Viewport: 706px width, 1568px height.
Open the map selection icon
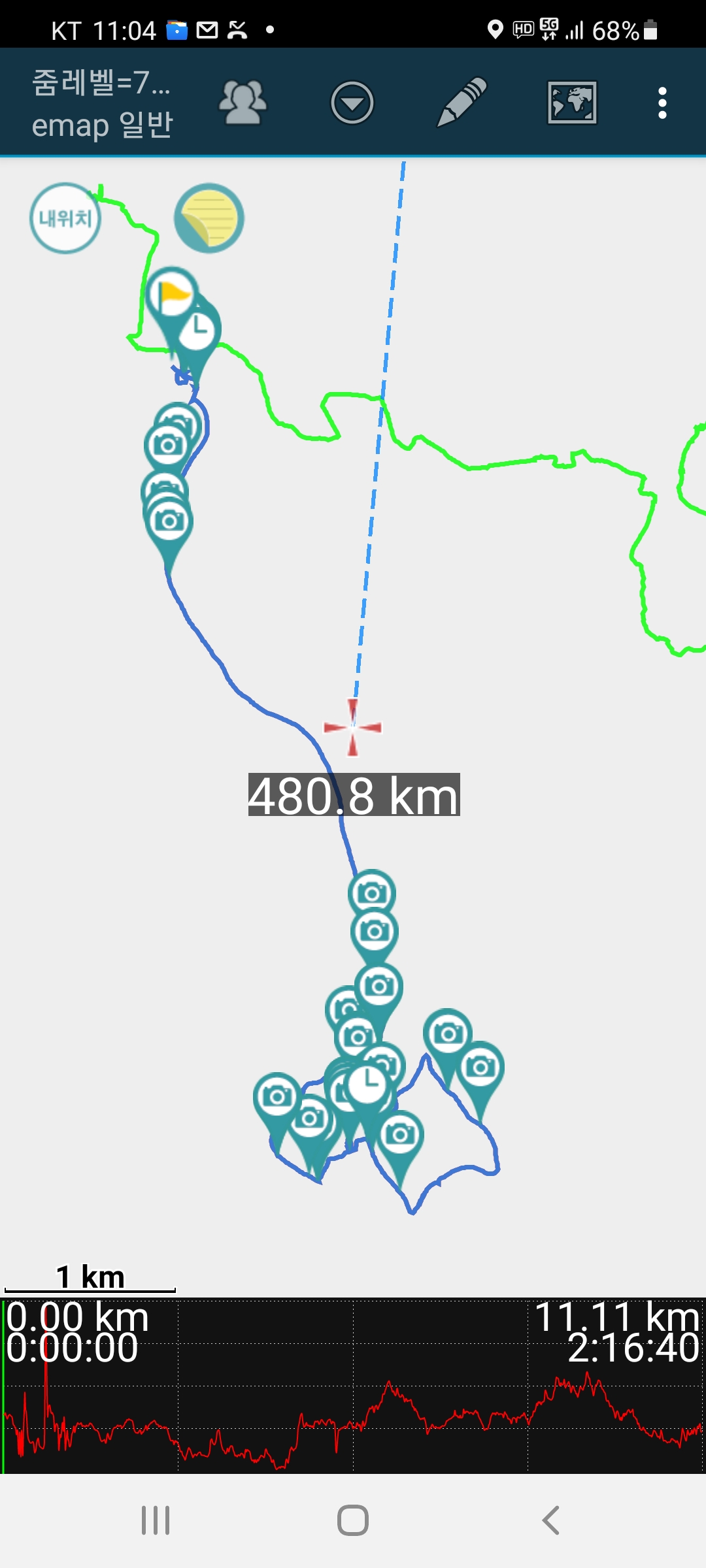point(572,103)
